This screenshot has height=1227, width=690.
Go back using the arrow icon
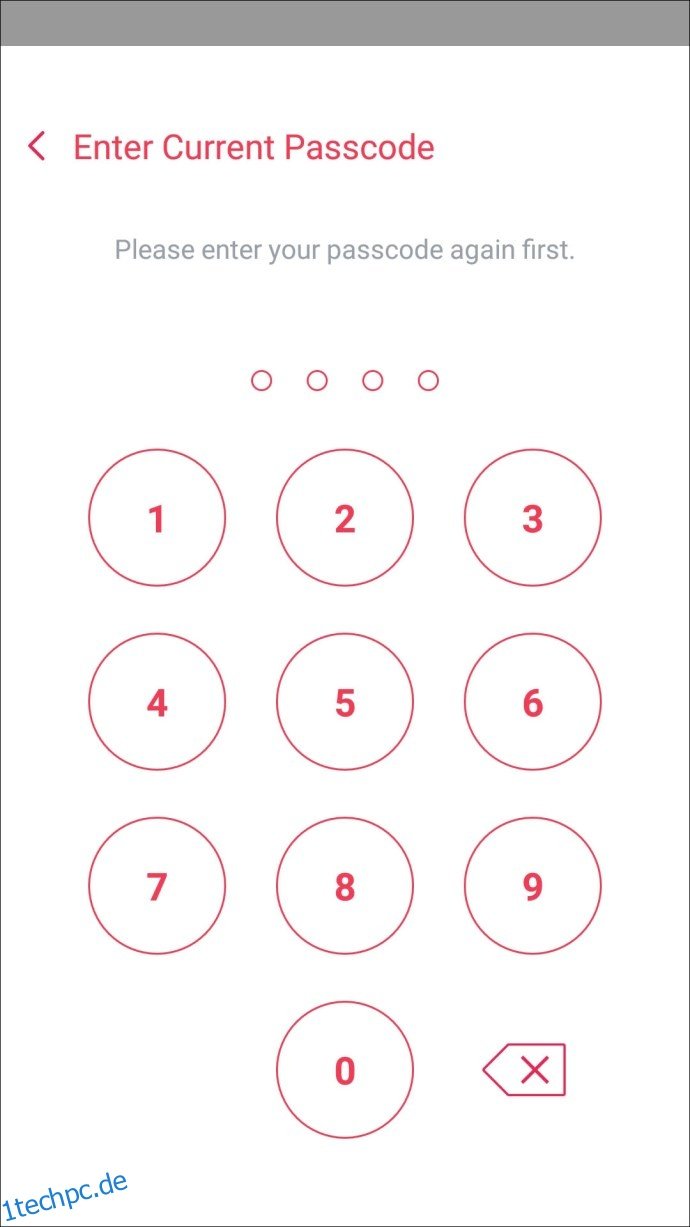pos(37,147)
